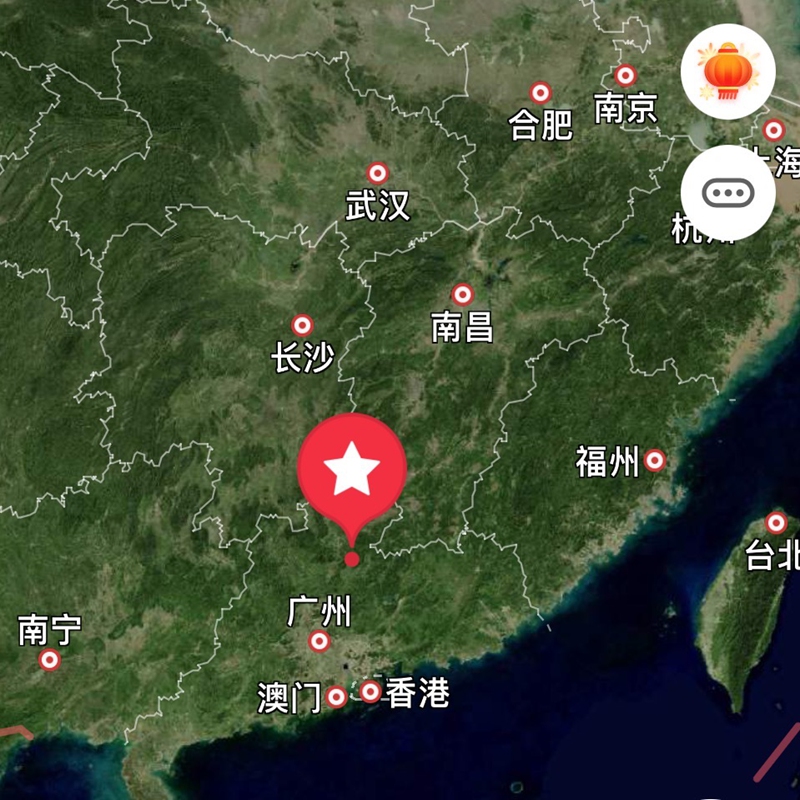The width and height of the screenshot is (800, 800).
Task: Select the 澳门 city marker
Action: click(x=337, y=696)
